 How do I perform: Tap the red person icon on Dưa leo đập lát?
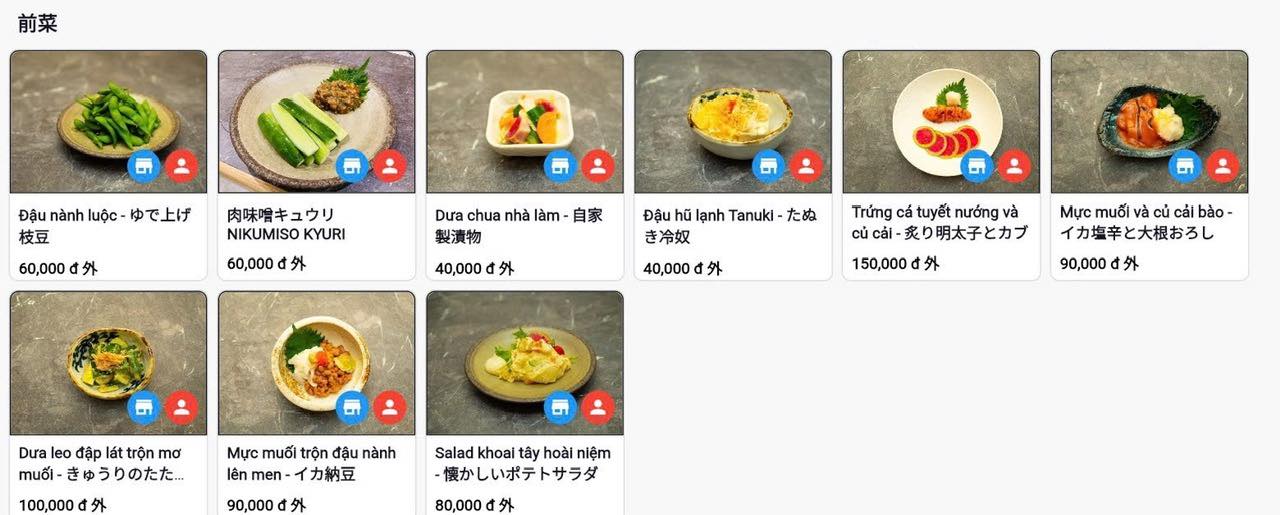(x=181, y=407)
